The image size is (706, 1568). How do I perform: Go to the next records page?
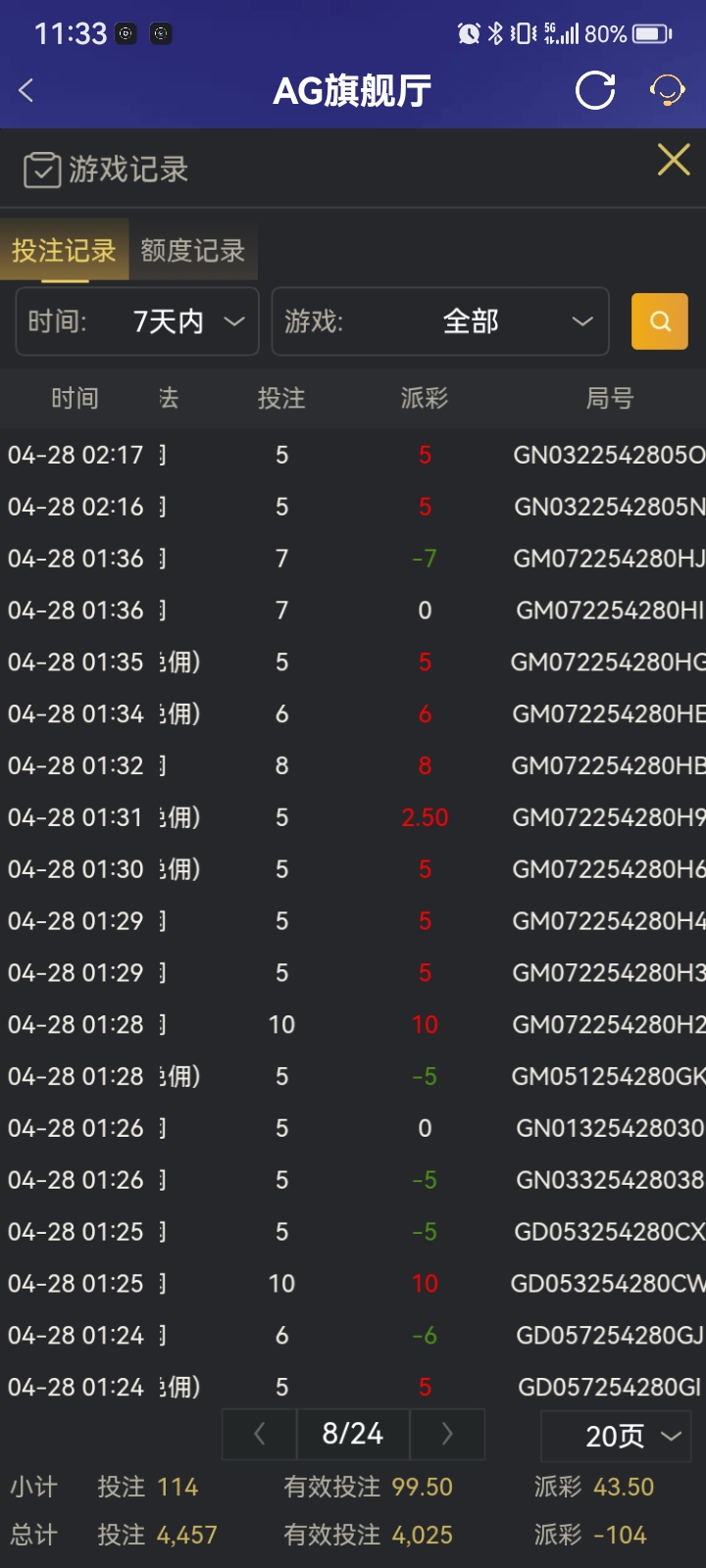pos(447,1435)
